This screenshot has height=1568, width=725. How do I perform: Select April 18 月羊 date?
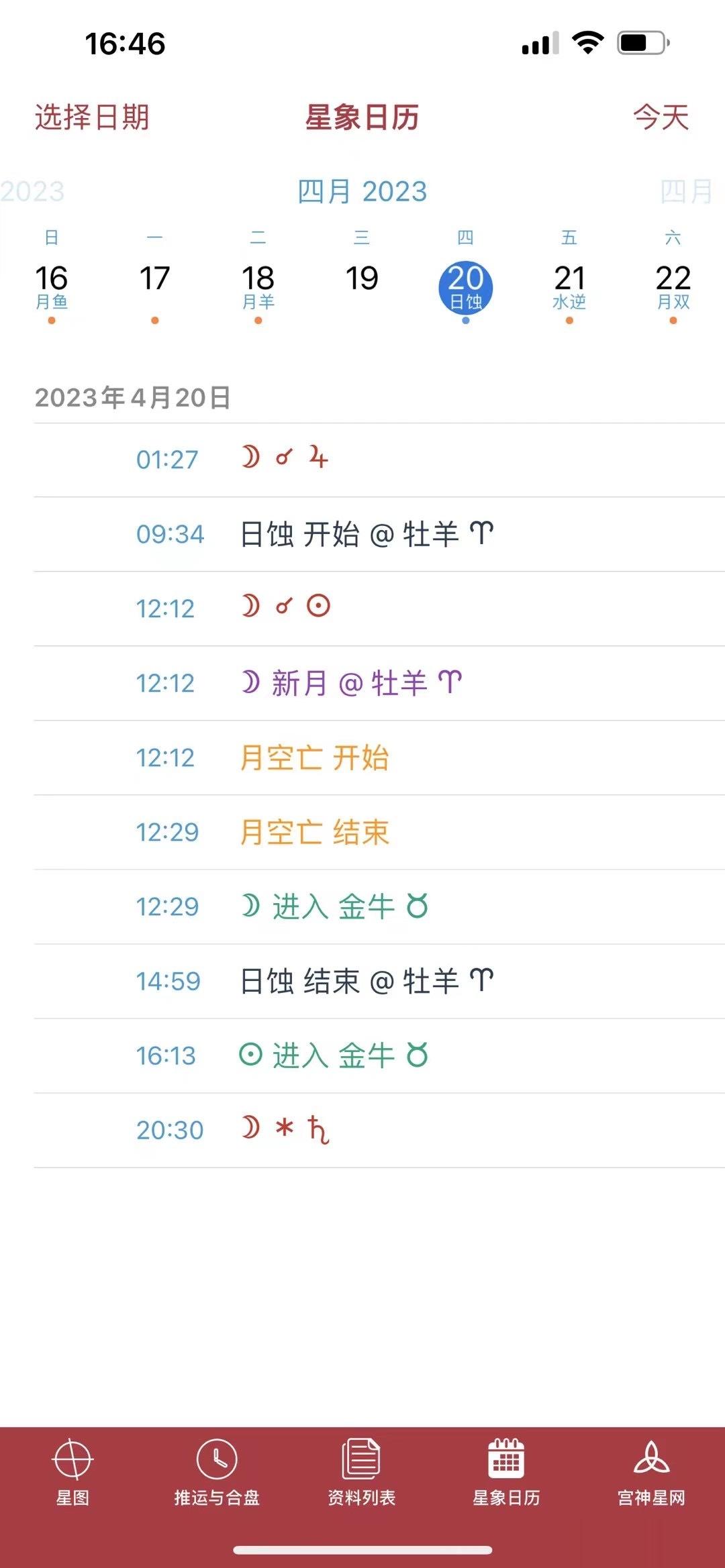coord(258,287)
